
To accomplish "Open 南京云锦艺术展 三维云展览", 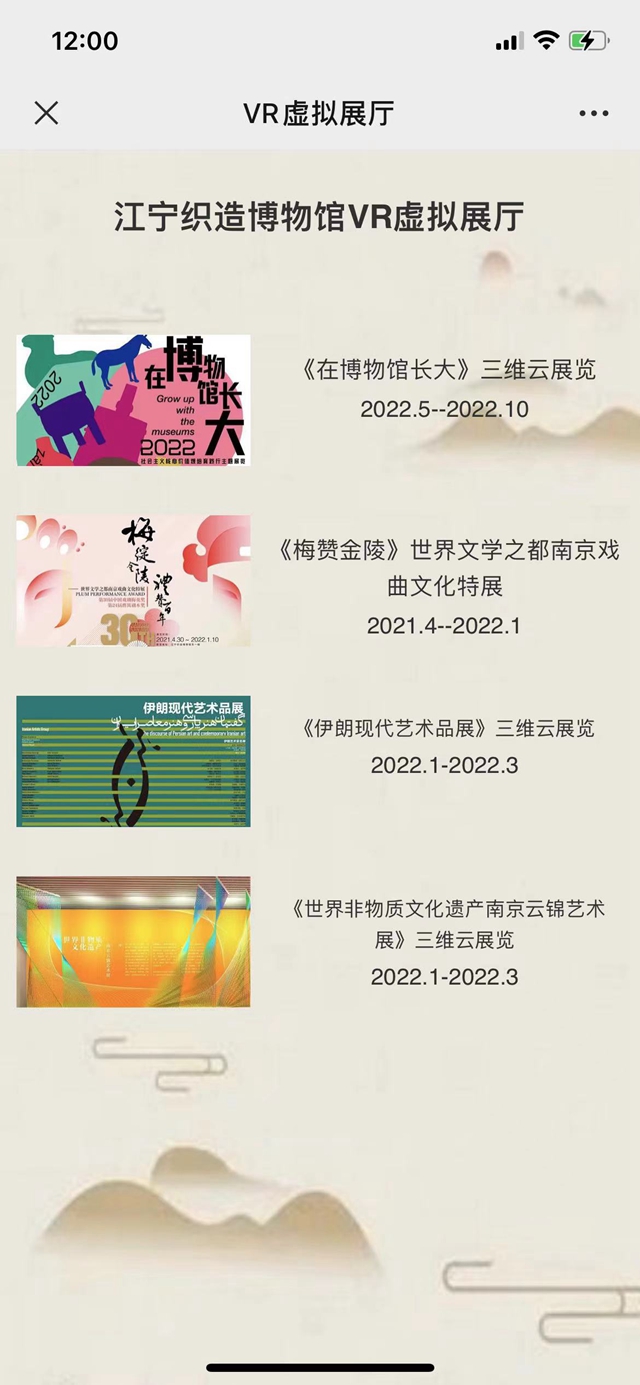I will click(446, 924).
